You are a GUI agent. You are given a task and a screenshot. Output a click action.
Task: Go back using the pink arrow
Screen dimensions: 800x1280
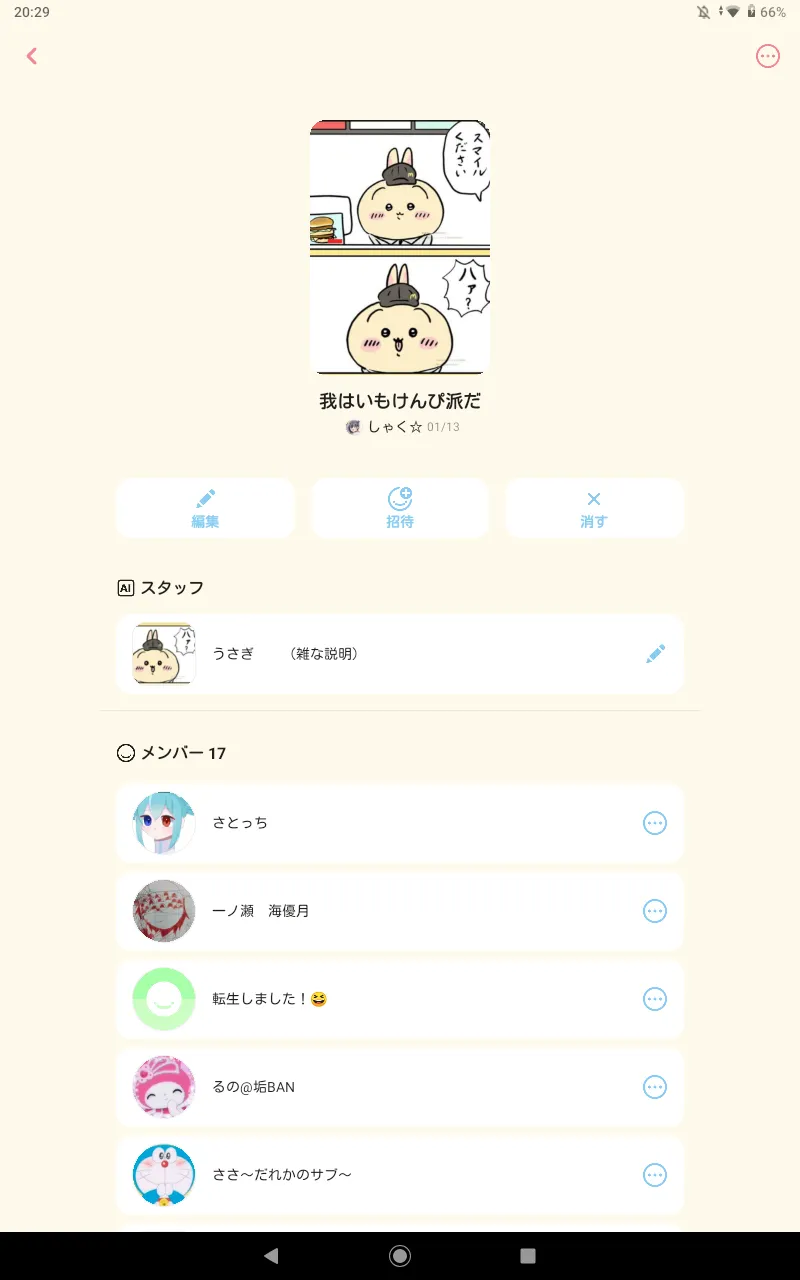[32, 56]
